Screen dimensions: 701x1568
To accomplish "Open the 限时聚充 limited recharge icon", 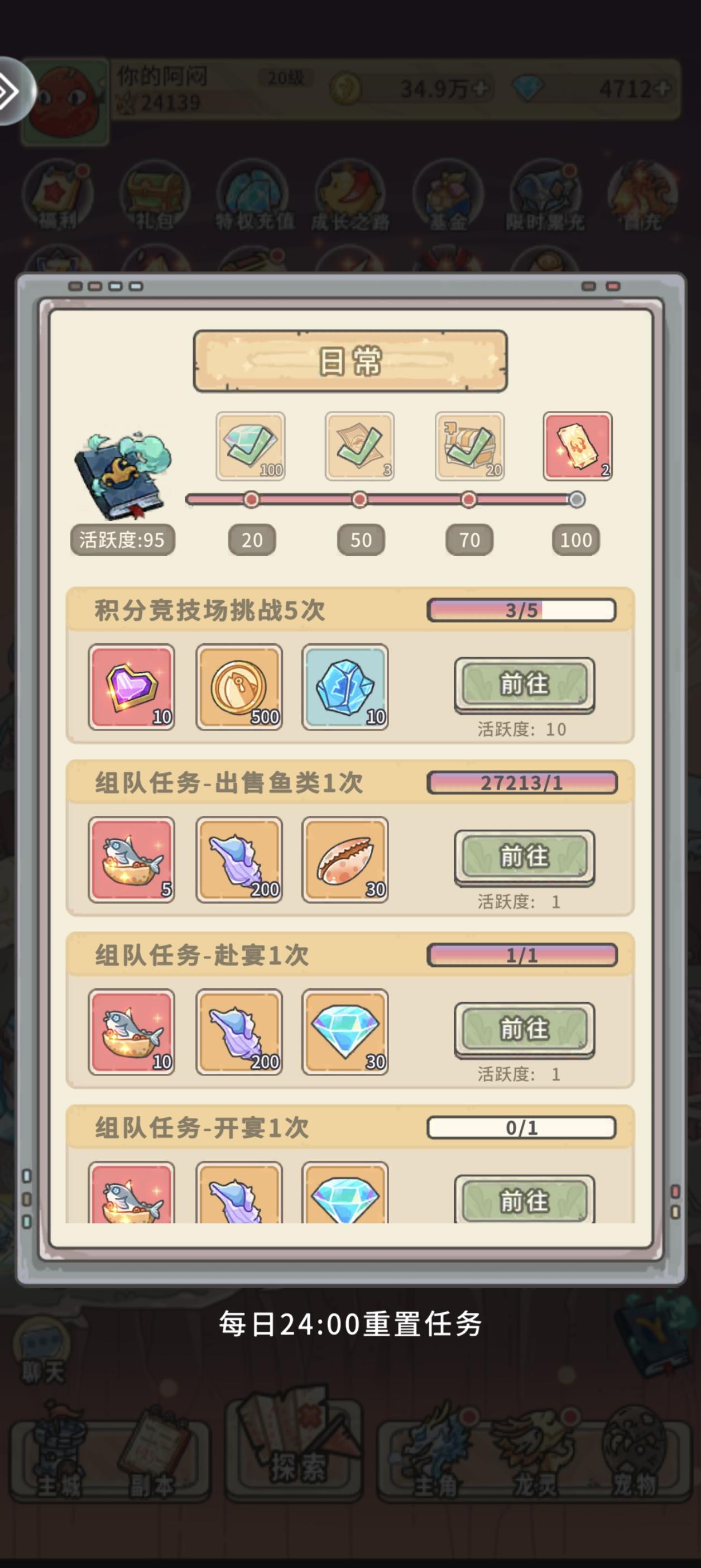I will point(548,195).
